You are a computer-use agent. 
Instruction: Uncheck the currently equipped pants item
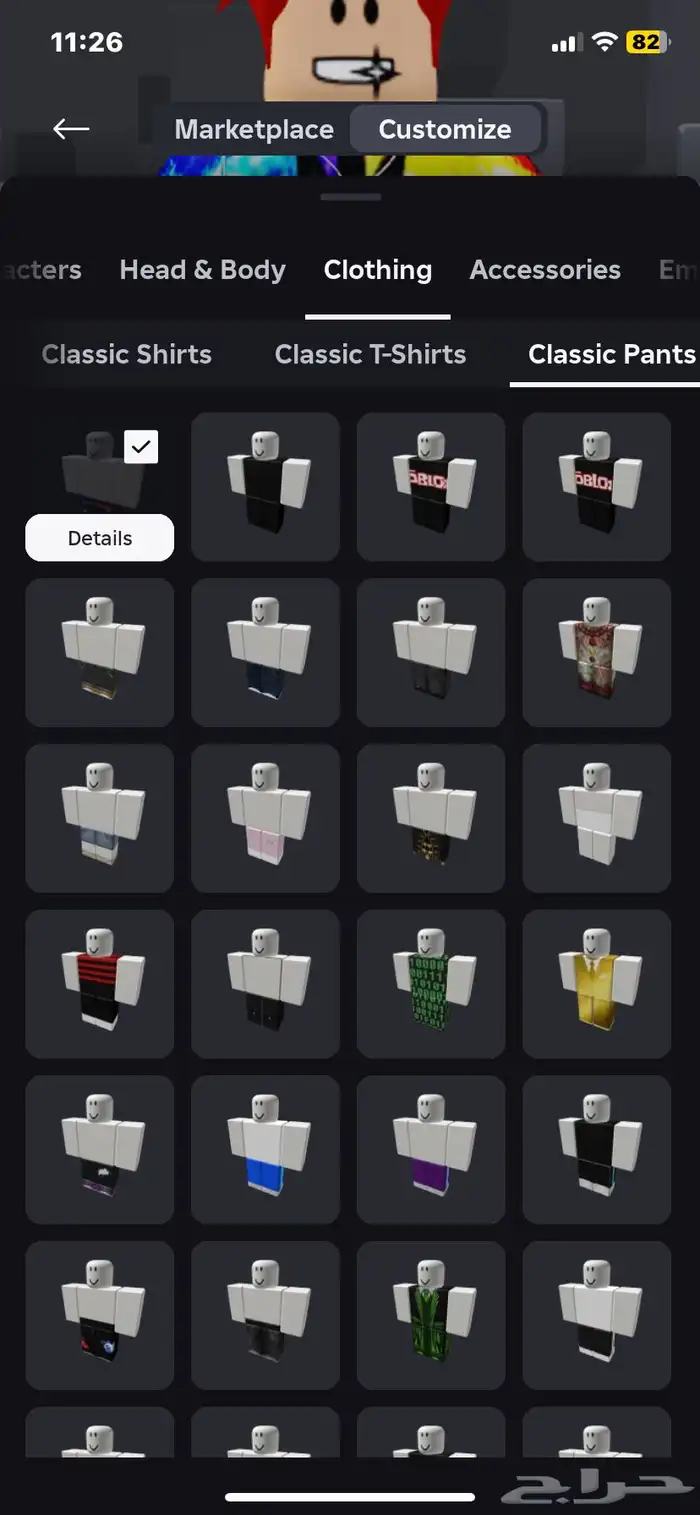coord(141,447)
